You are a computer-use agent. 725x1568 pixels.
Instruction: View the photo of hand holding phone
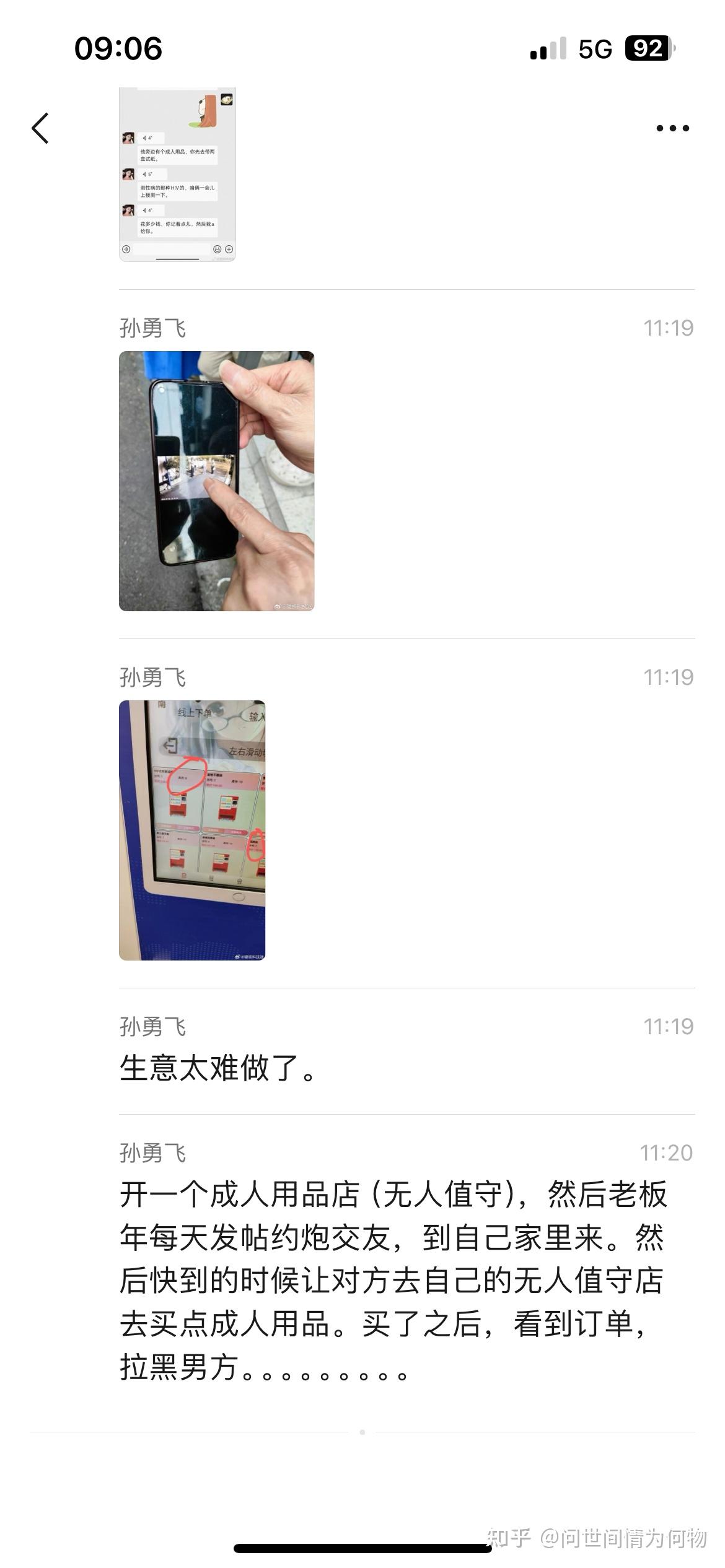point(217,481)
